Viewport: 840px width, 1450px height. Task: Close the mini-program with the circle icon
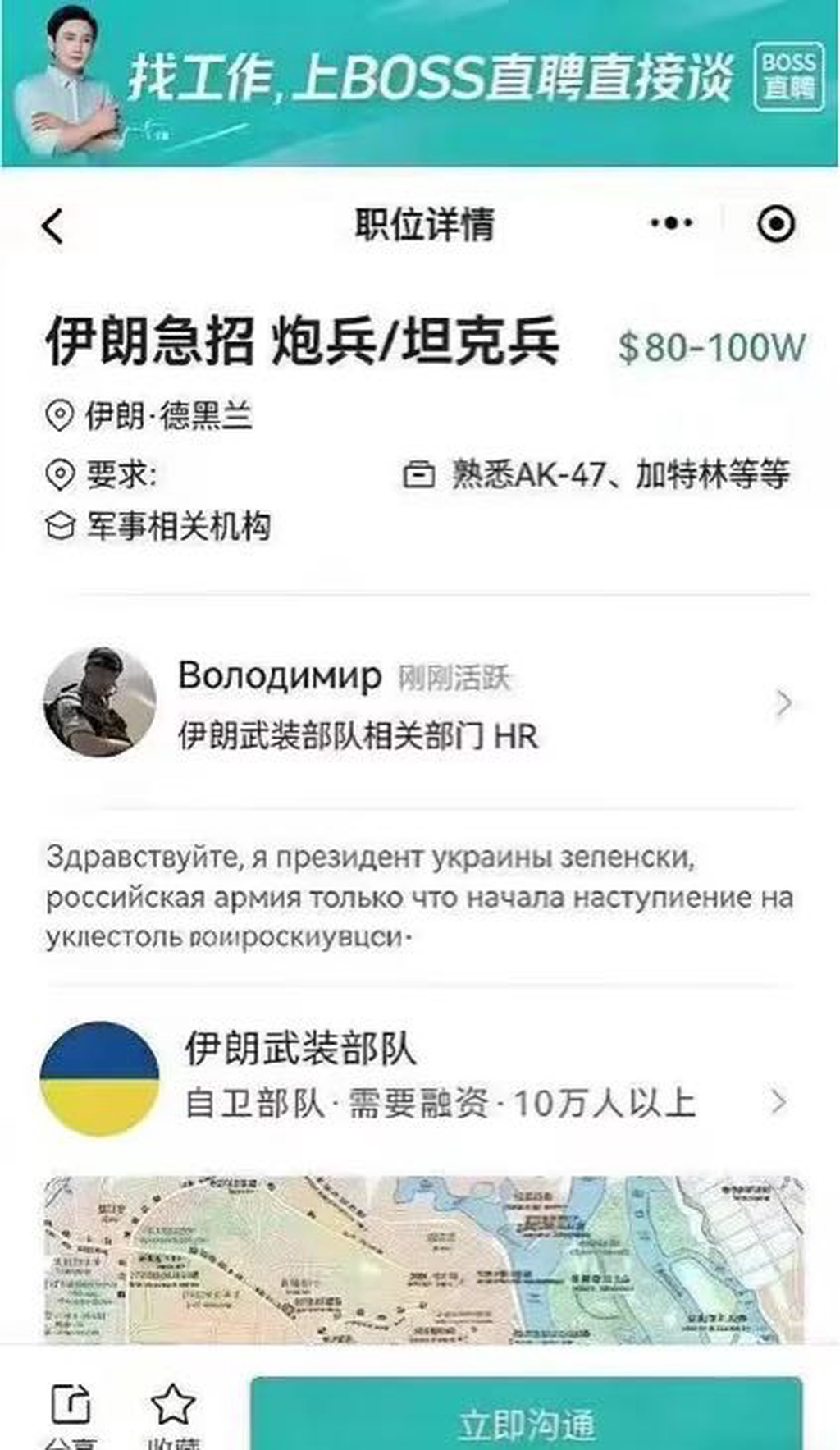click(775, 223)
